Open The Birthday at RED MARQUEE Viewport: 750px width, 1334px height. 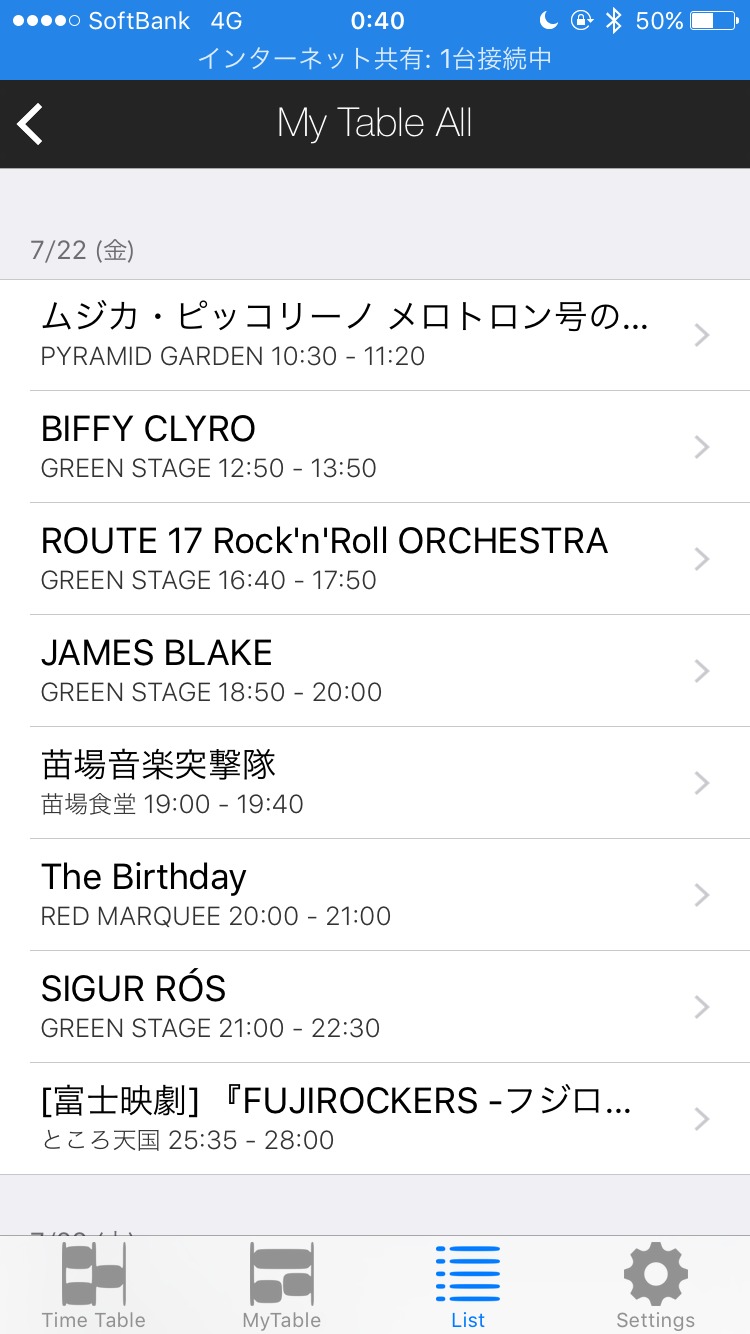(375, 895)
